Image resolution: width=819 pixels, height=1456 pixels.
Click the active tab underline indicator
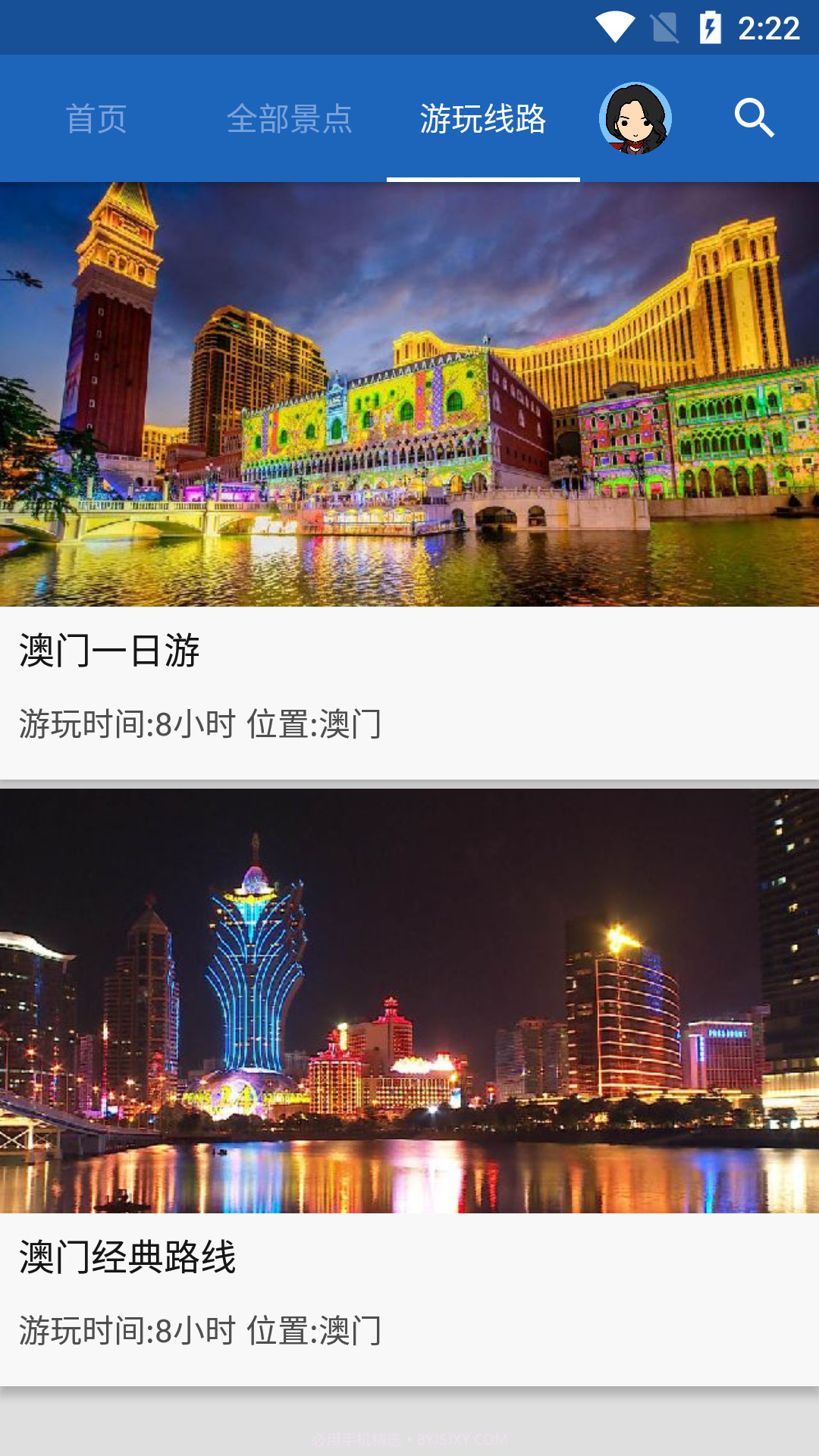pyautogui.click(x=482, y=180)
